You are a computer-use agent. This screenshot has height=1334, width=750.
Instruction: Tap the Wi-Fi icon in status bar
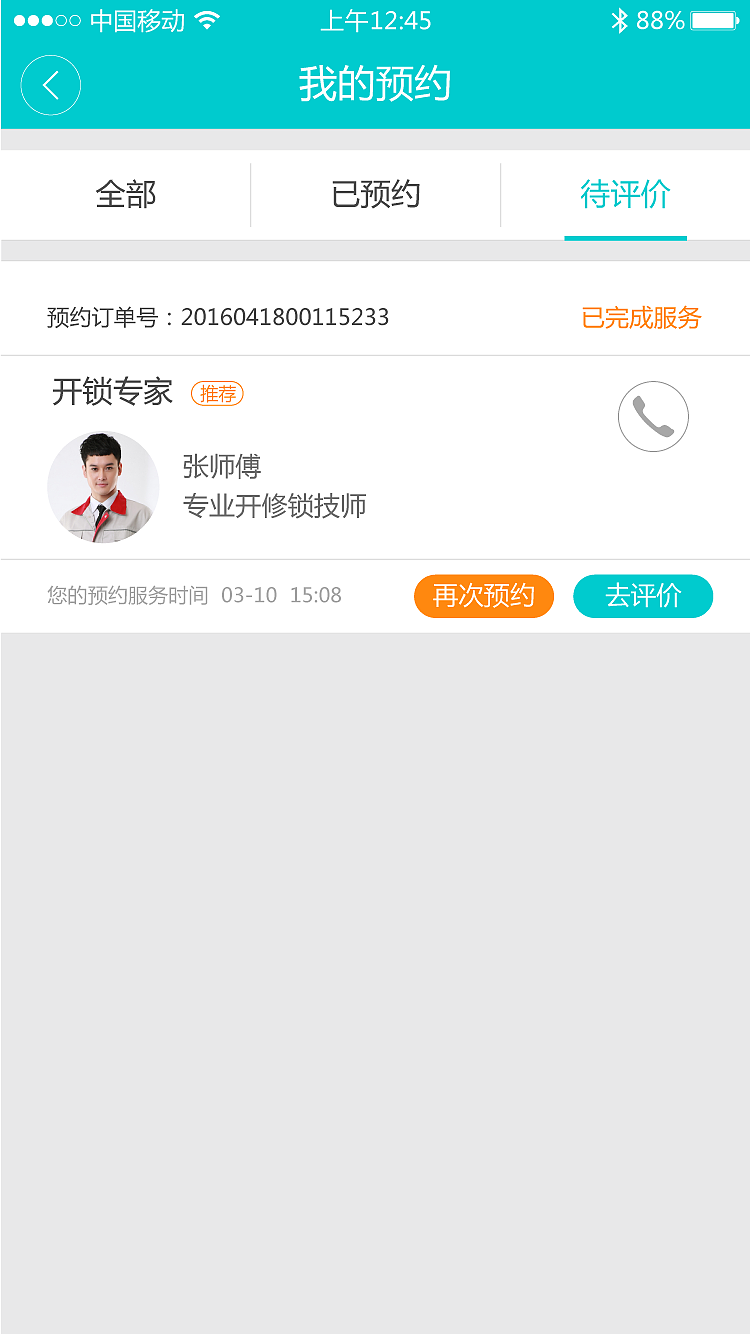tap(206, 18)
